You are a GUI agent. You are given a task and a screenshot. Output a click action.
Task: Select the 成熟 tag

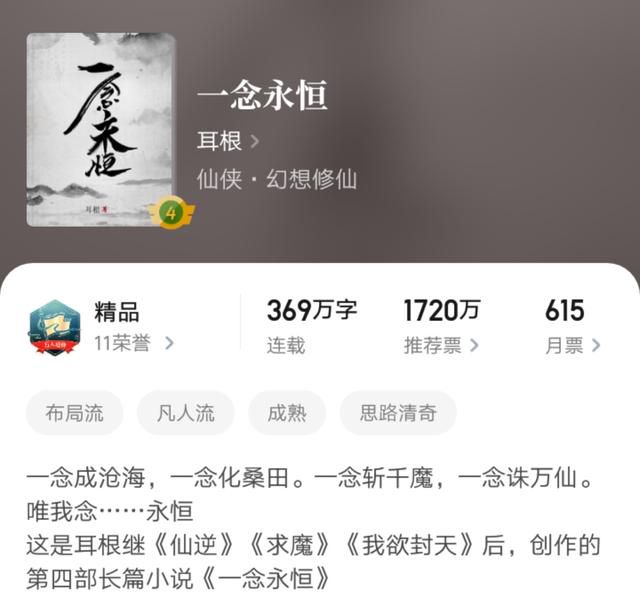pyautogui.click(x=287, y=413)
